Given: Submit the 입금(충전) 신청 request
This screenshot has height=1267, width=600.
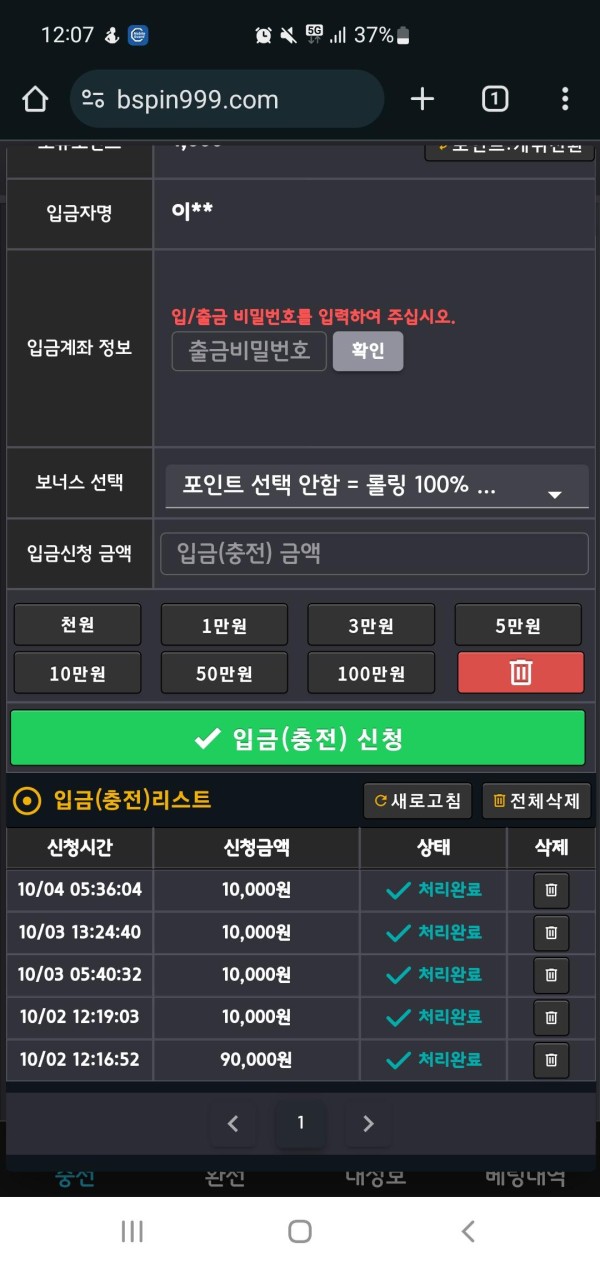Looking at the screenshot, I should [297, 739].
